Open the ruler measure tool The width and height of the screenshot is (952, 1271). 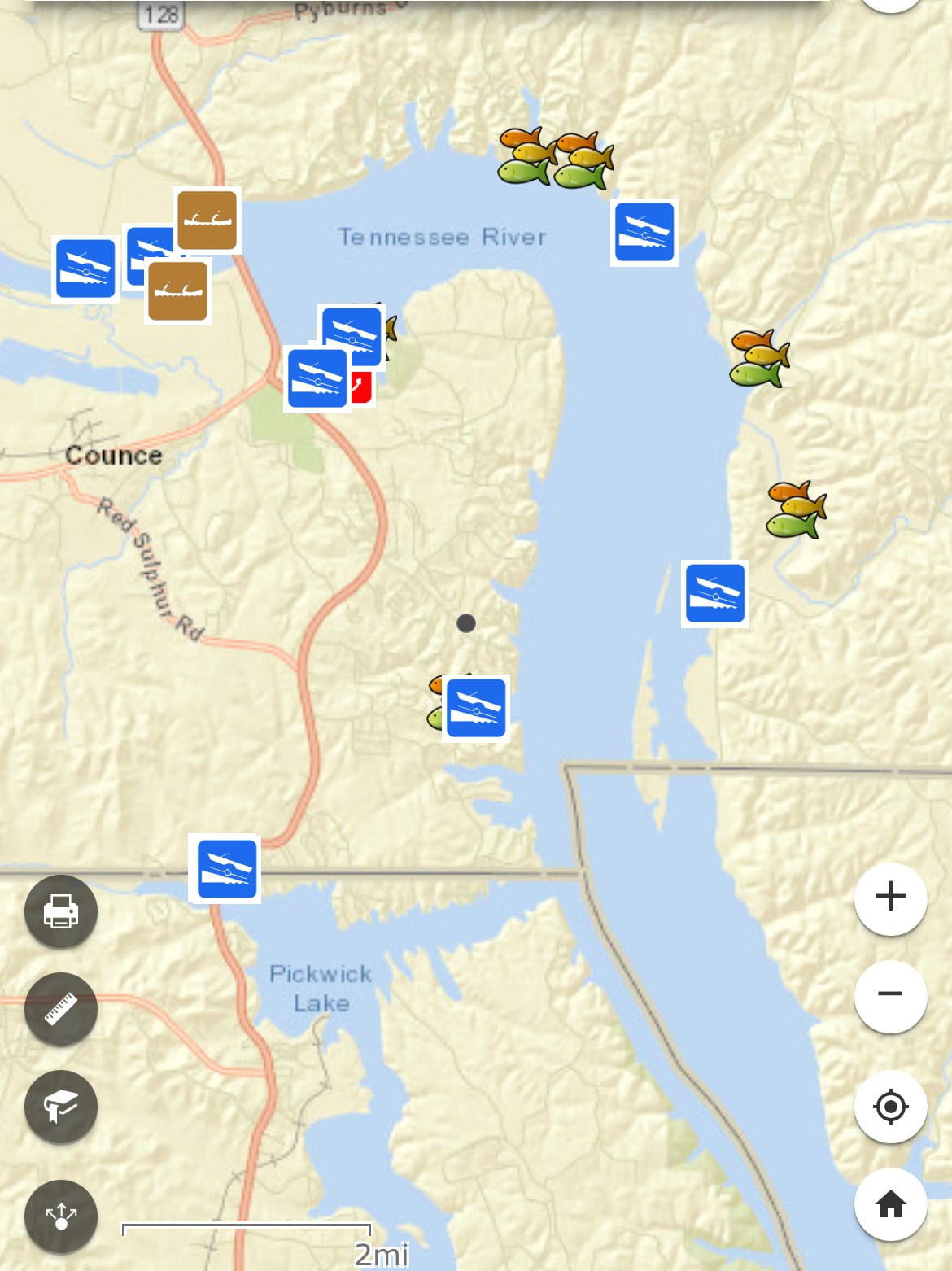tap(61, 1009)
